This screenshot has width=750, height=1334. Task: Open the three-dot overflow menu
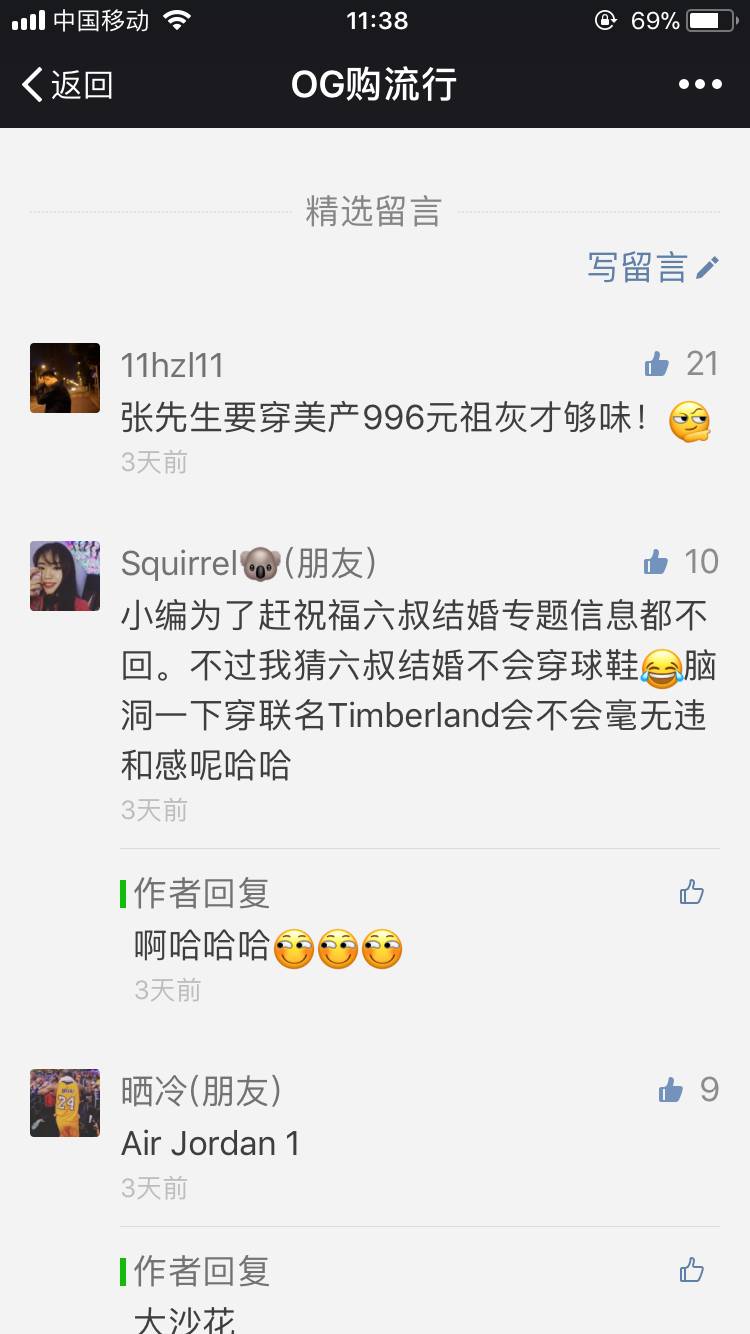pos(700,85)
